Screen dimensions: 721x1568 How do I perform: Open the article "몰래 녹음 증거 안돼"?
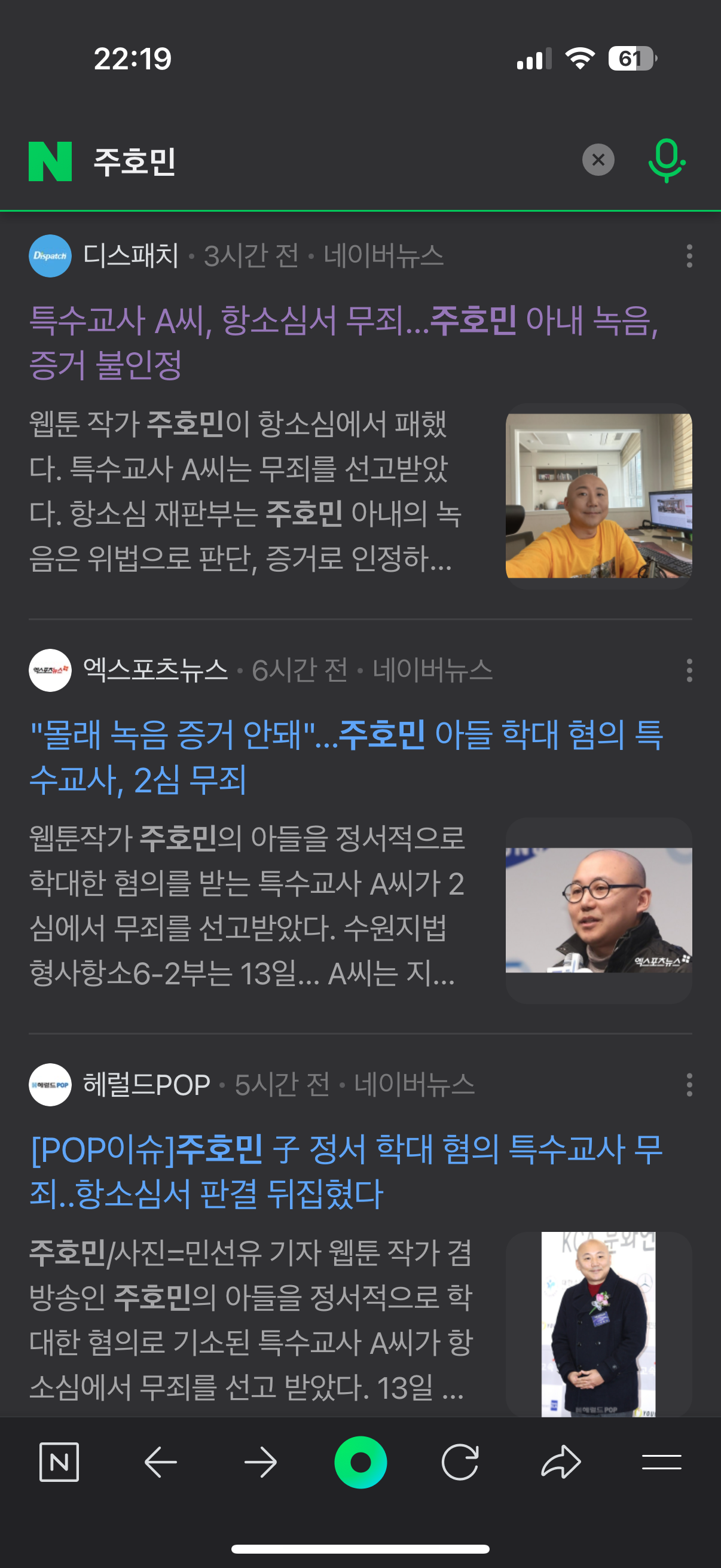[x=346, y=756]
